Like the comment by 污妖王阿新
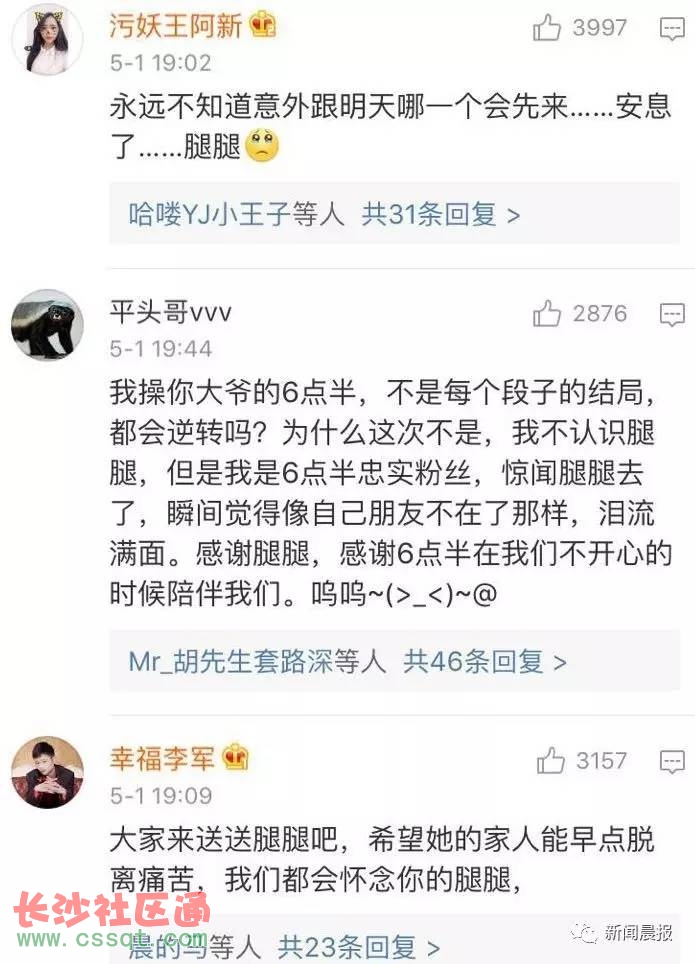 547,28
